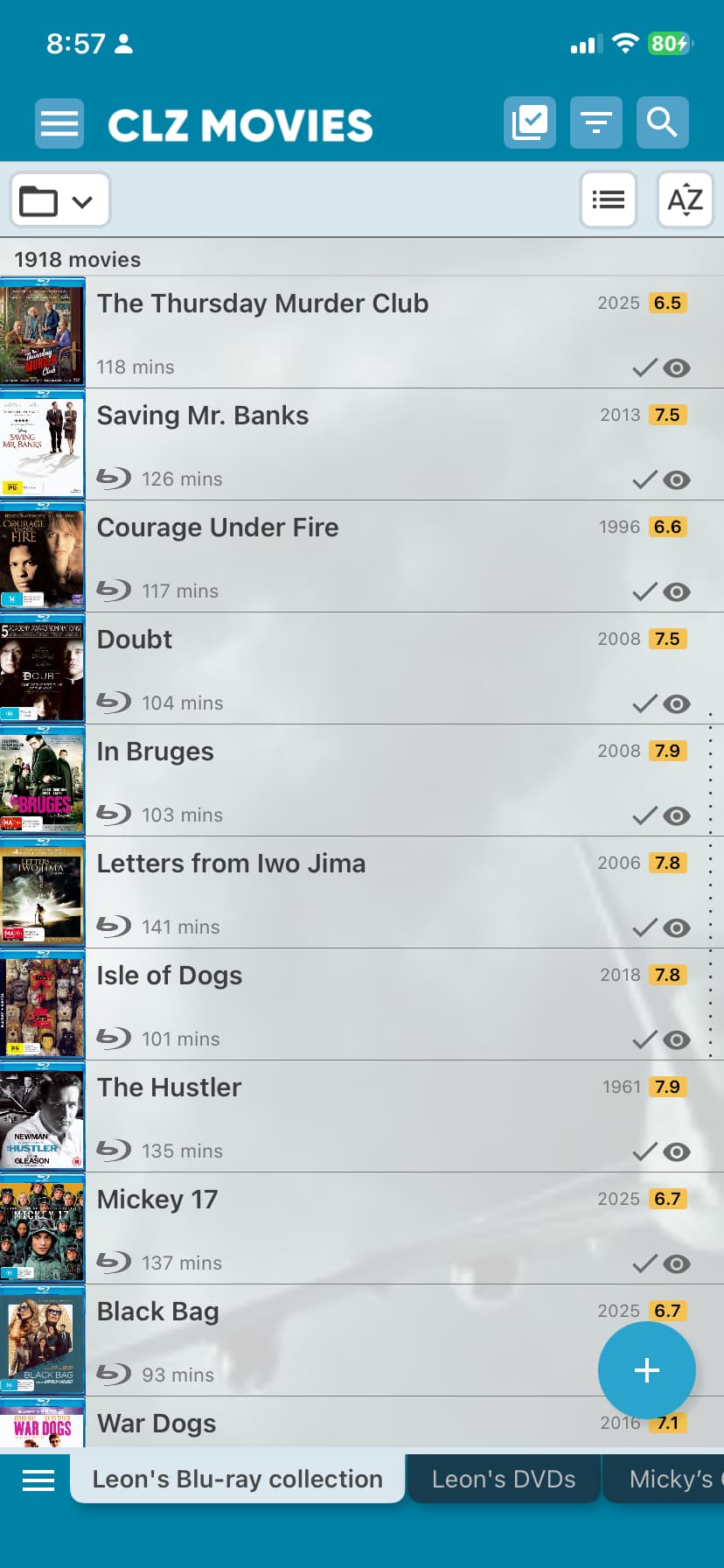The height and width of the screenshot is (1568, 724).
Task: View Isle of Dogs details
Action: click(170, 976)
